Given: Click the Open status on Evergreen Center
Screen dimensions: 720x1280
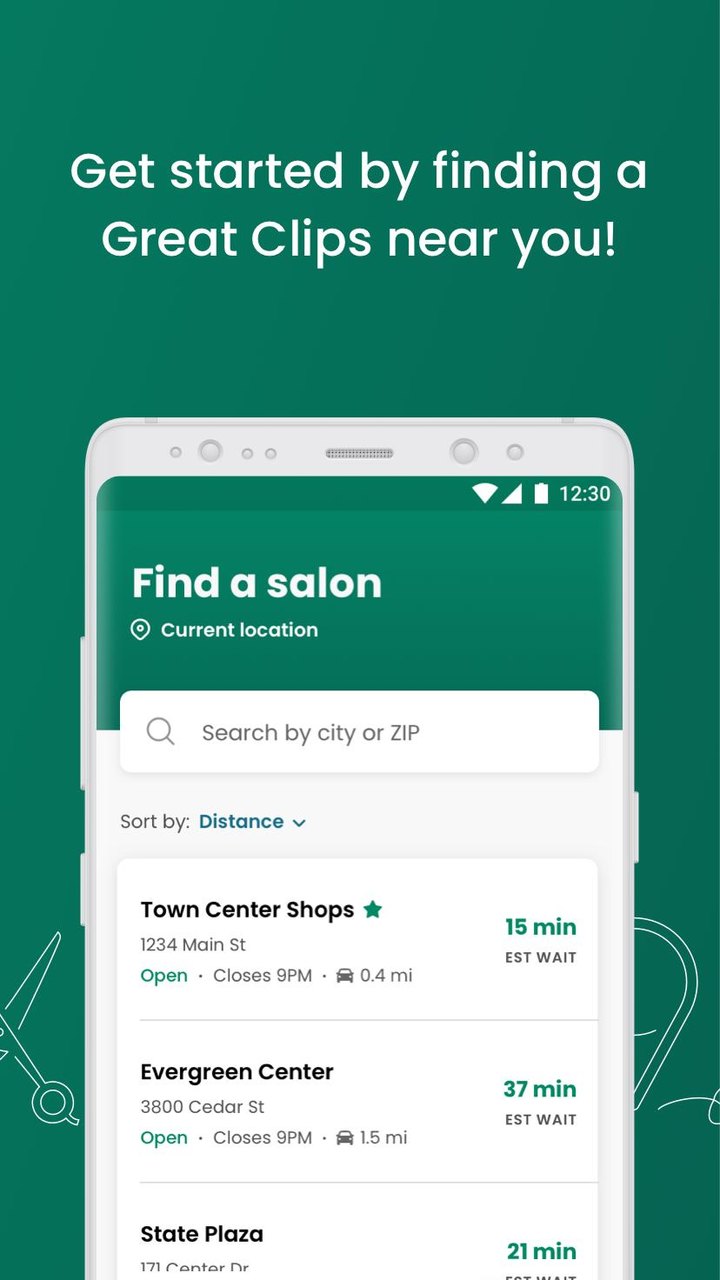Looking at the screenshot, I should click(164, 1137).
